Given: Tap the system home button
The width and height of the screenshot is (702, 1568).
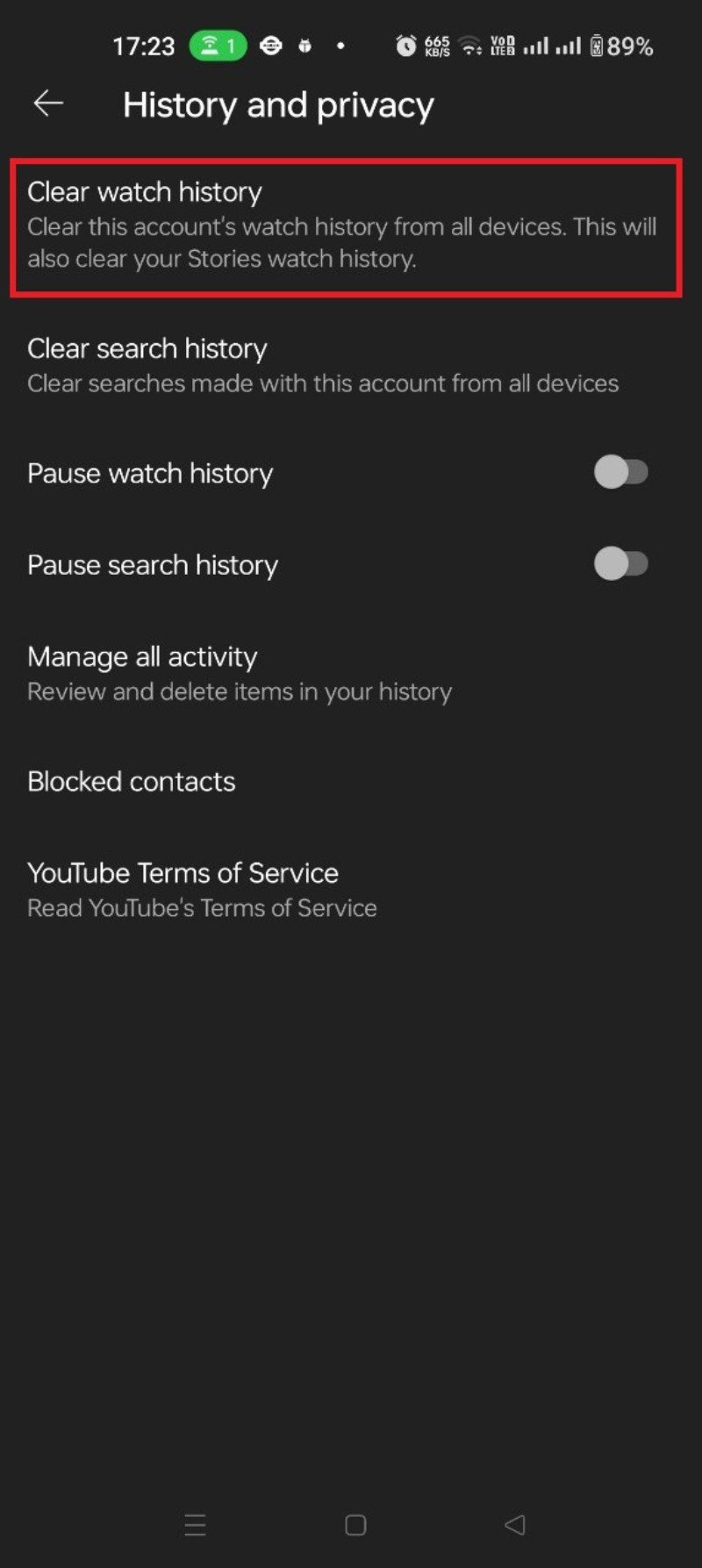Looking at the screenshot, I should pyautogui.click(x=355, y=1525).
